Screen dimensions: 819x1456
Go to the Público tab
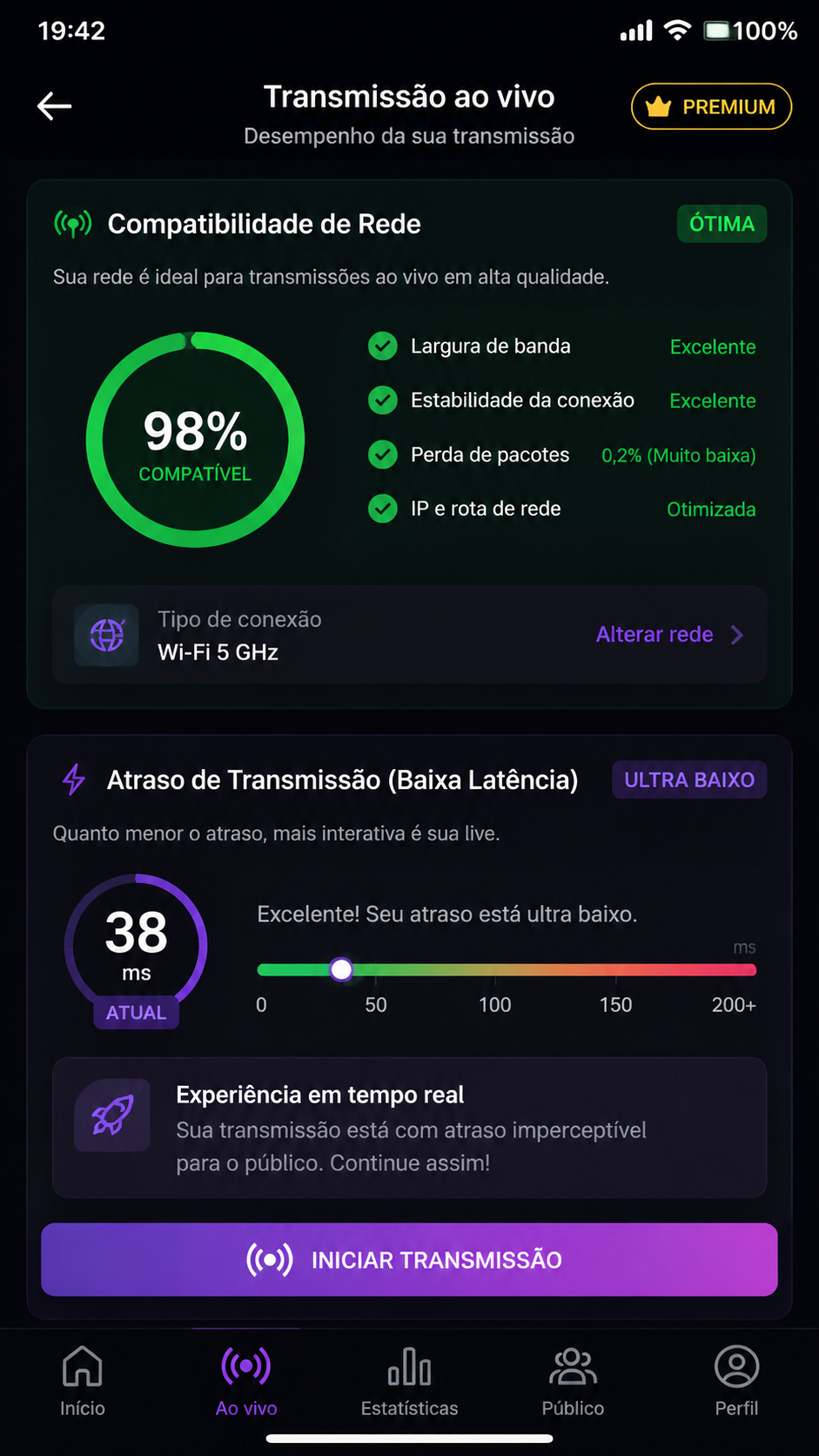point(573,1381)
